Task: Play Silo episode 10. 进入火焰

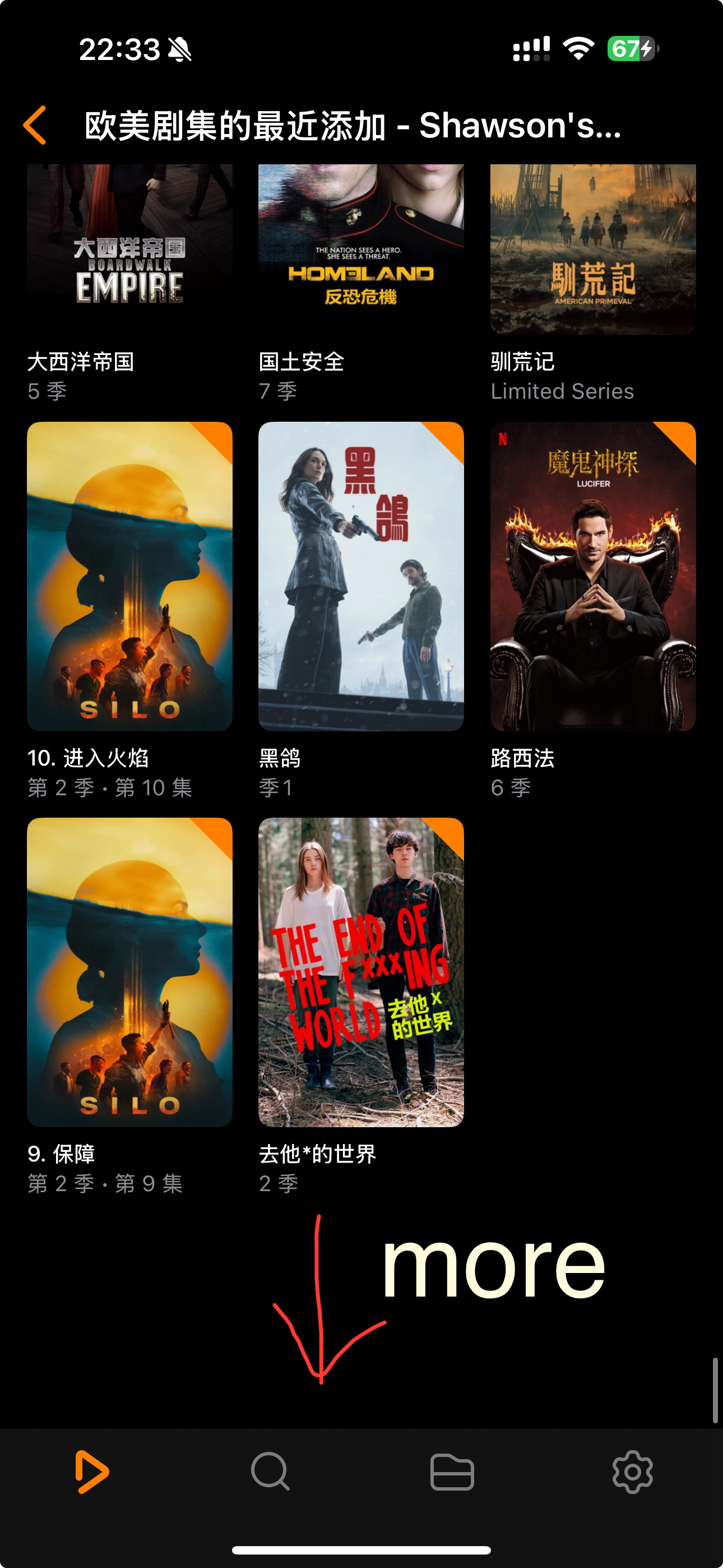Action: point(129,576)
